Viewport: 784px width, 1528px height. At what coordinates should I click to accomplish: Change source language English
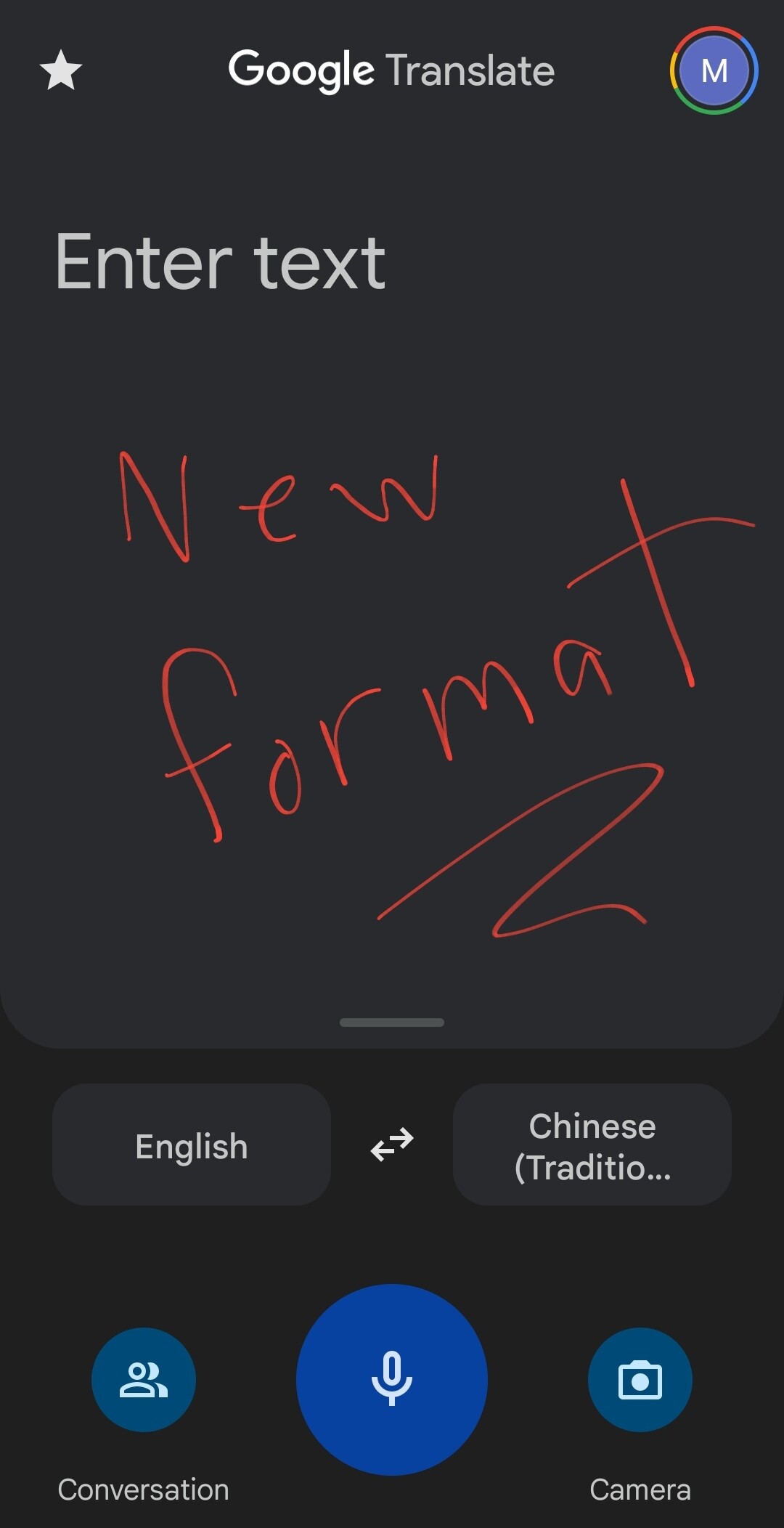(x=192, y=1145)
